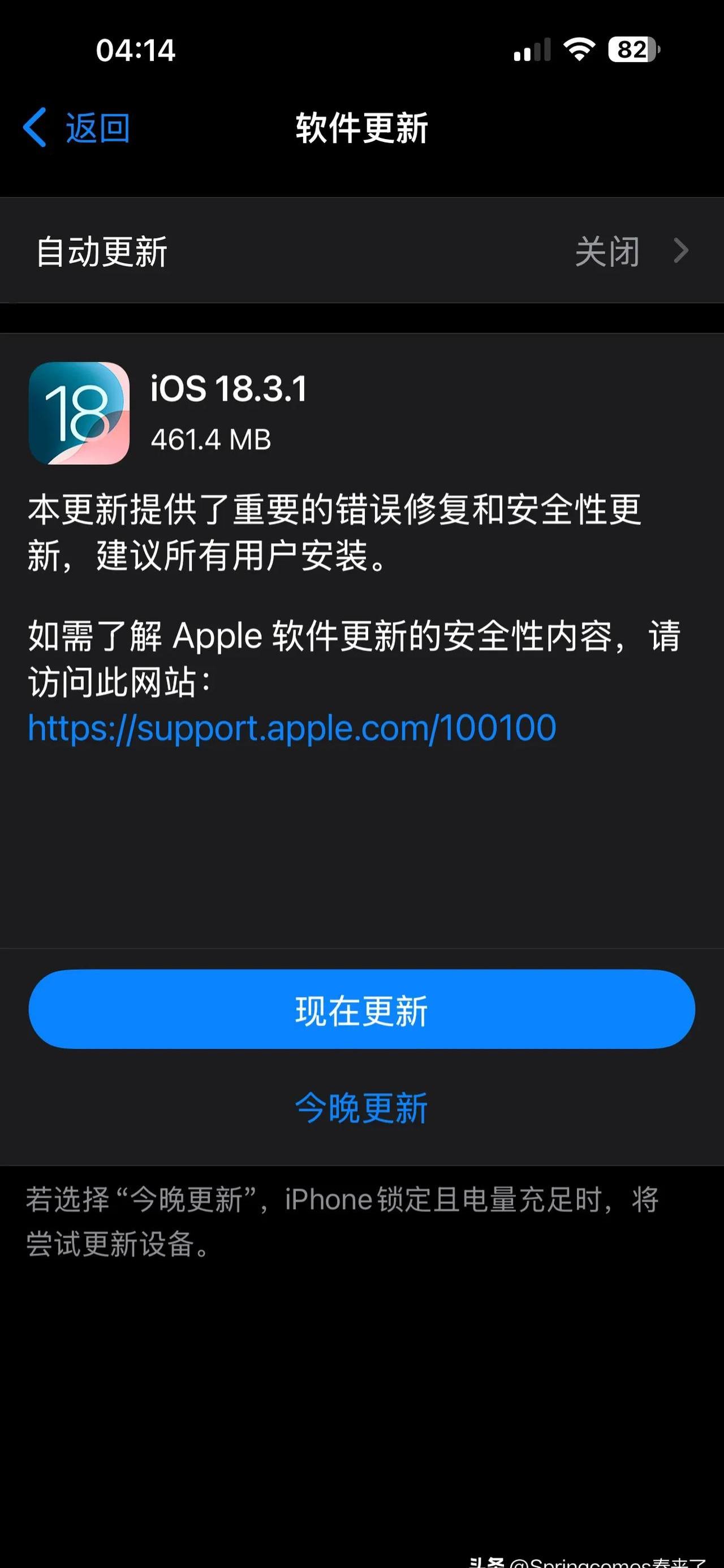Tap 现在更新 to update now
724x1568 pixels.
pyautogui.click(x=361, y=1010)
